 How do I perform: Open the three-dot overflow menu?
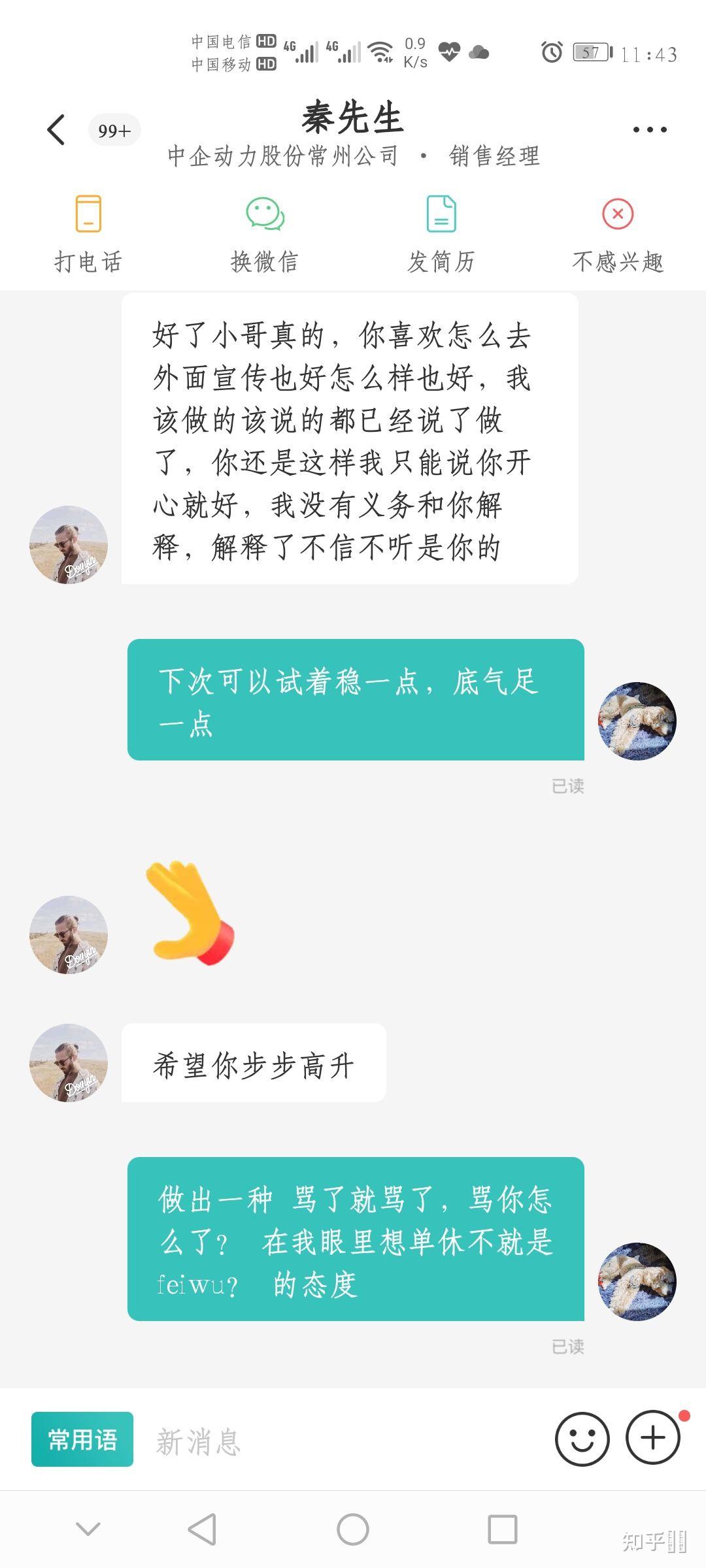coord(650,129)
